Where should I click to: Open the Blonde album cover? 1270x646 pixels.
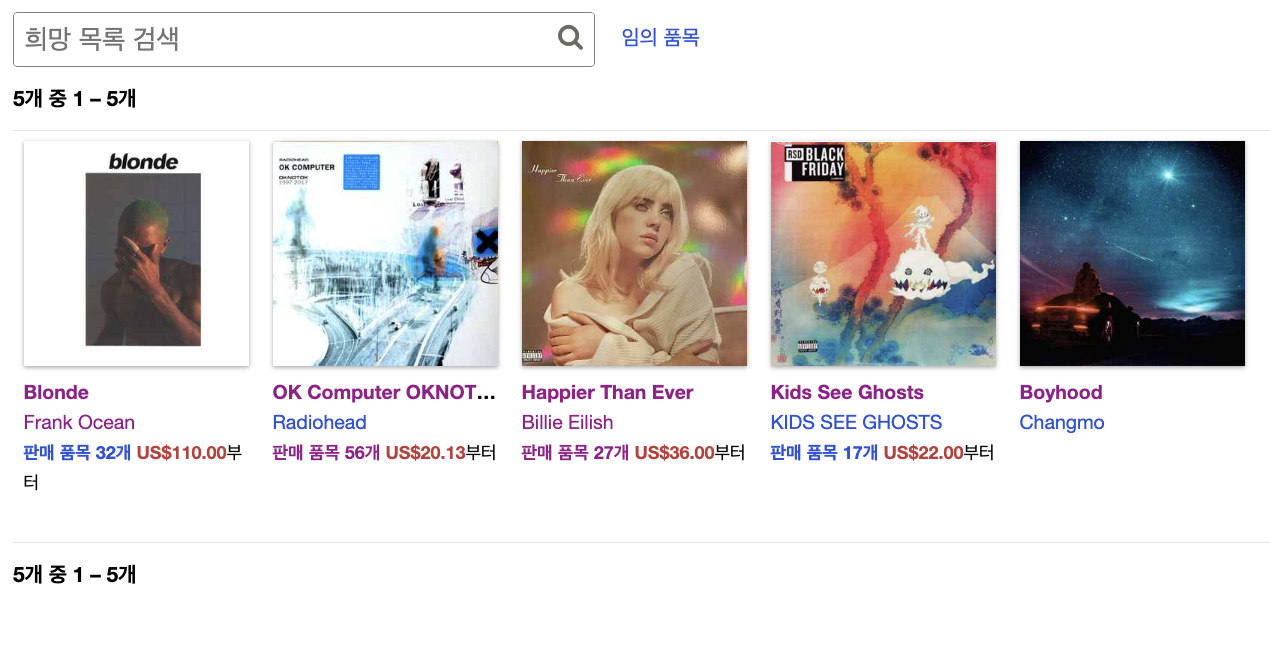coord(136,253)
